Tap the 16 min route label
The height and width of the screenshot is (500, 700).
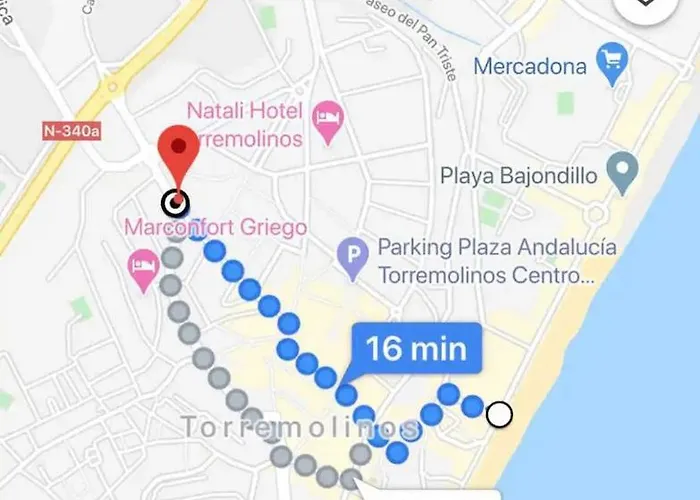pos(416,350)
